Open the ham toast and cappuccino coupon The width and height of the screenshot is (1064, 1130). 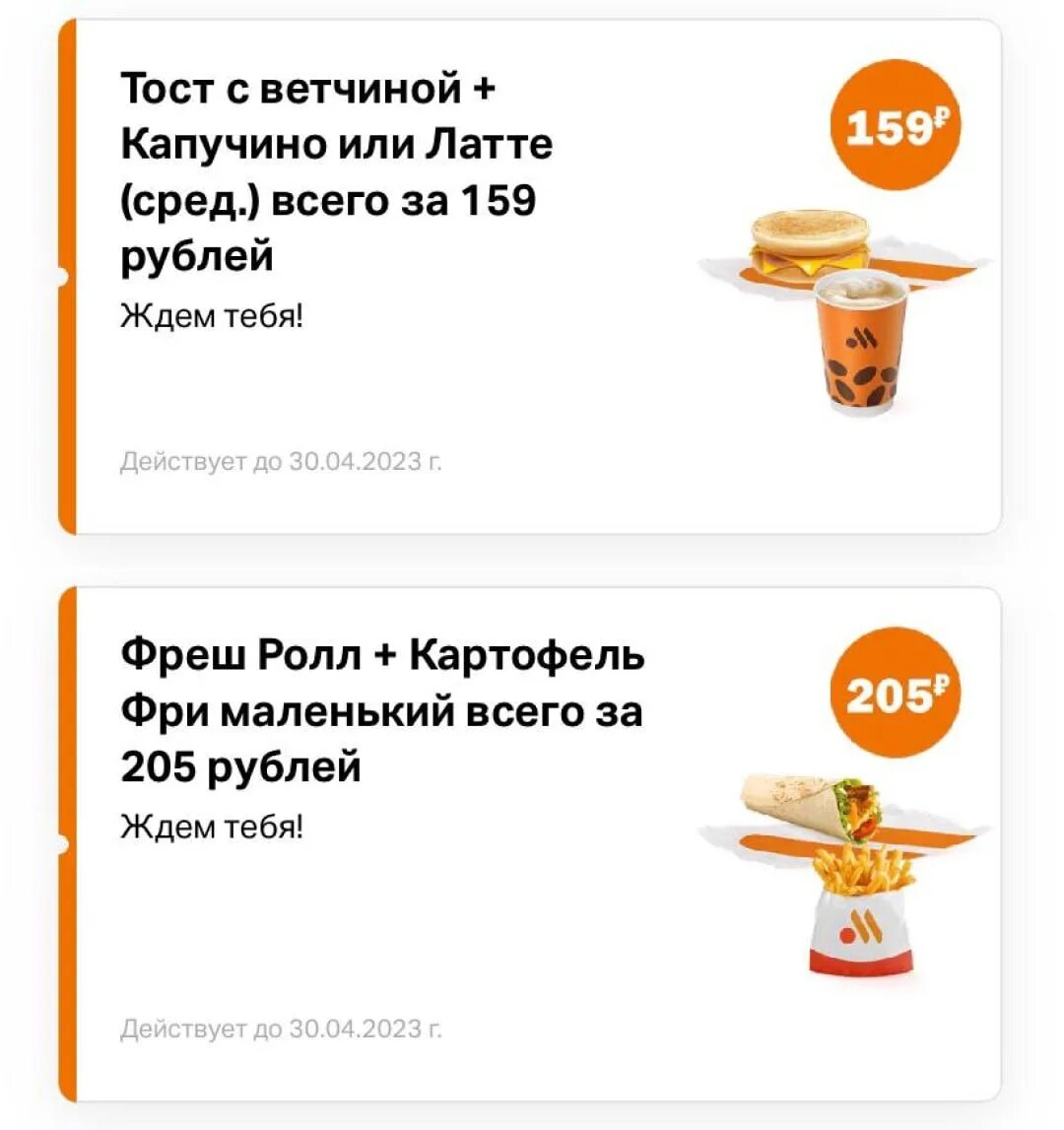532,276
